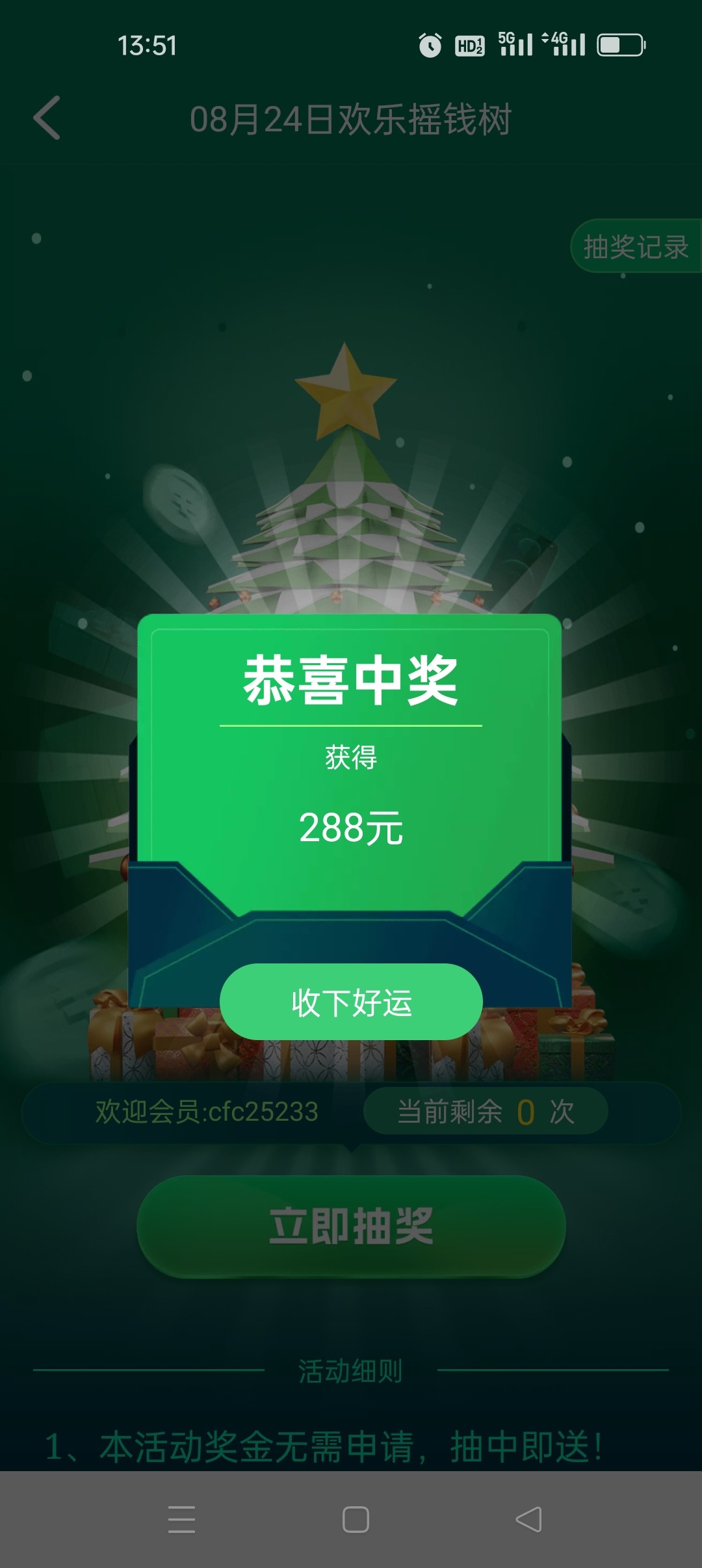This screenshot has width=702, height=1568.
Task: Open 抽奖记录 lottery records
Action: [x=635, y=247]
